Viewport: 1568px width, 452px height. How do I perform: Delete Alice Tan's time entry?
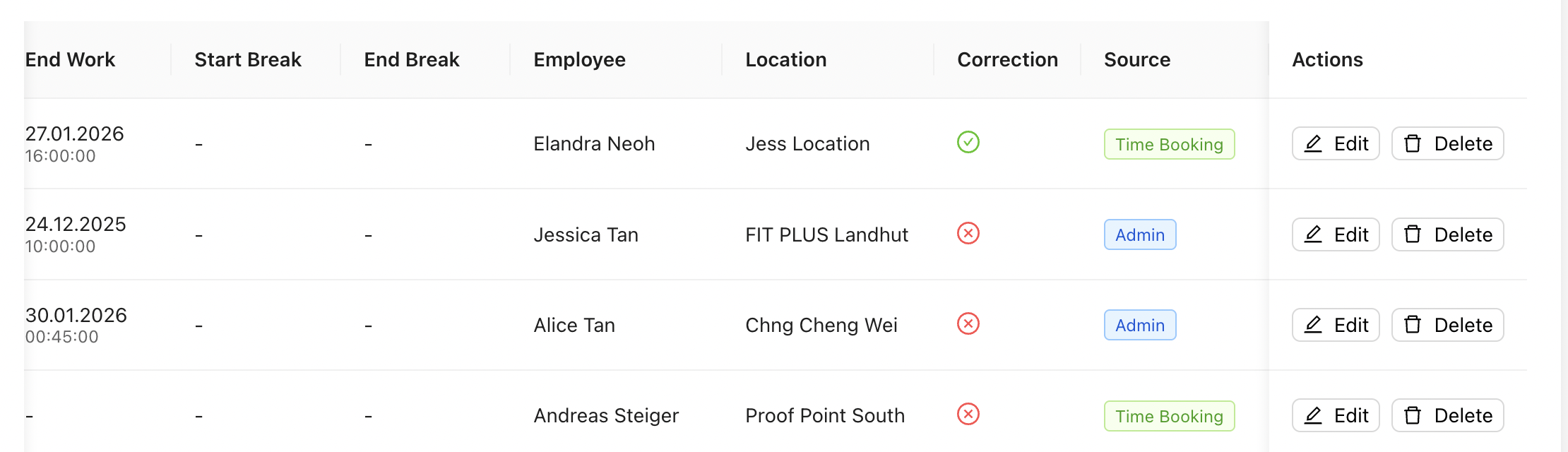coord(1447,325)
